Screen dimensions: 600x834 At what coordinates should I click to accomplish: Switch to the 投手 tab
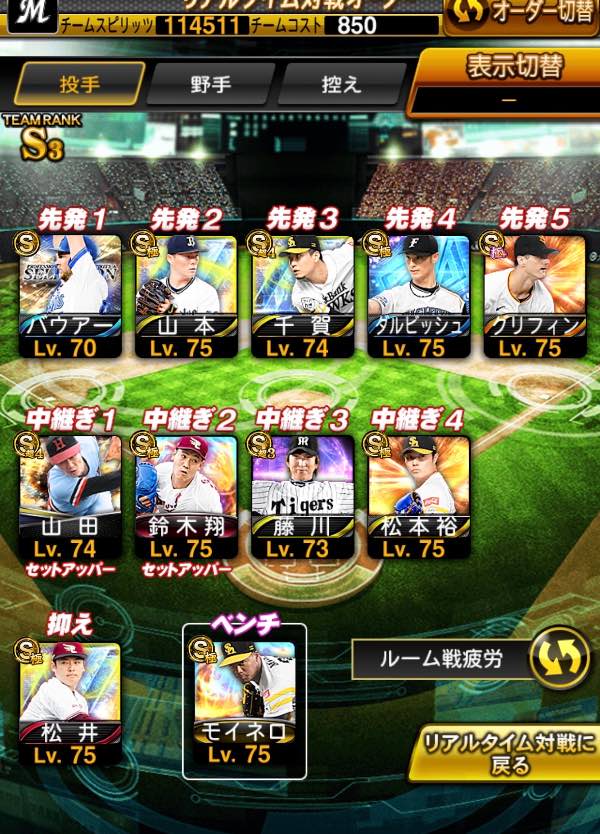80,84
